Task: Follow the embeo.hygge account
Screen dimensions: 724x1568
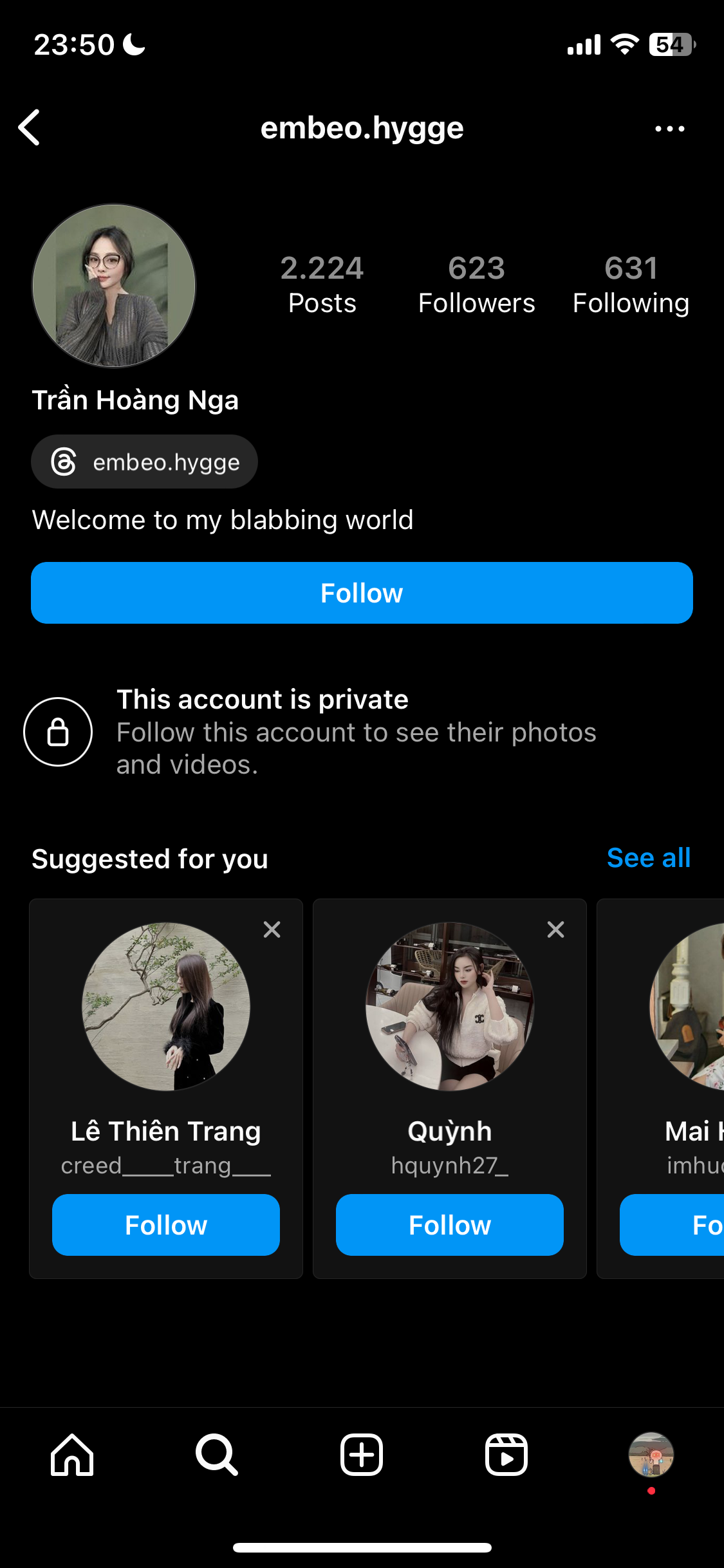Action: point(362,593)
